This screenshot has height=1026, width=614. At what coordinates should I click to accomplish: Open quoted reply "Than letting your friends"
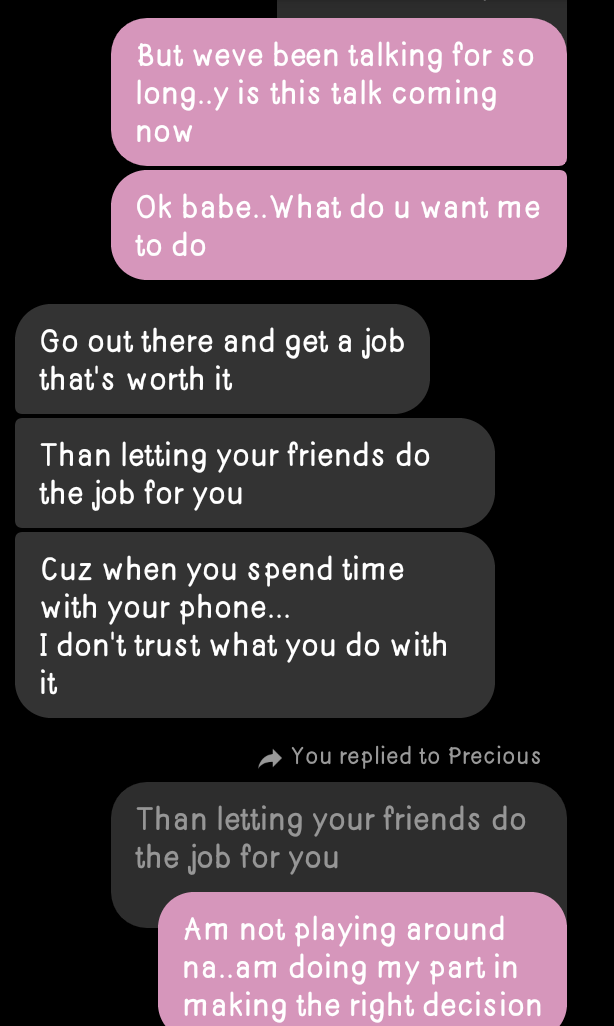pos(330,838)
